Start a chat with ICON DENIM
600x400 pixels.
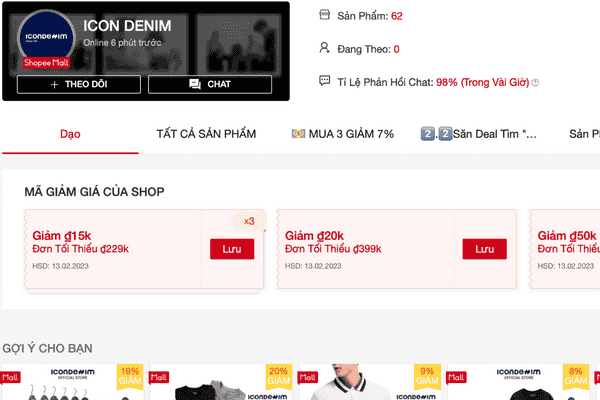click(210, 85)
